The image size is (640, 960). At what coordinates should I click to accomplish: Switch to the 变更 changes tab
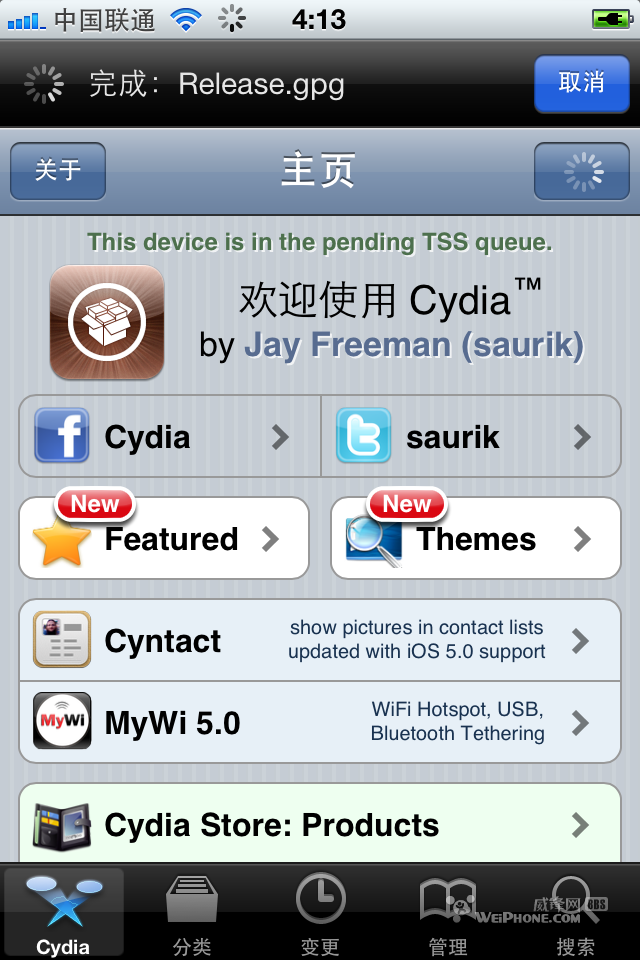click(320, 914)
